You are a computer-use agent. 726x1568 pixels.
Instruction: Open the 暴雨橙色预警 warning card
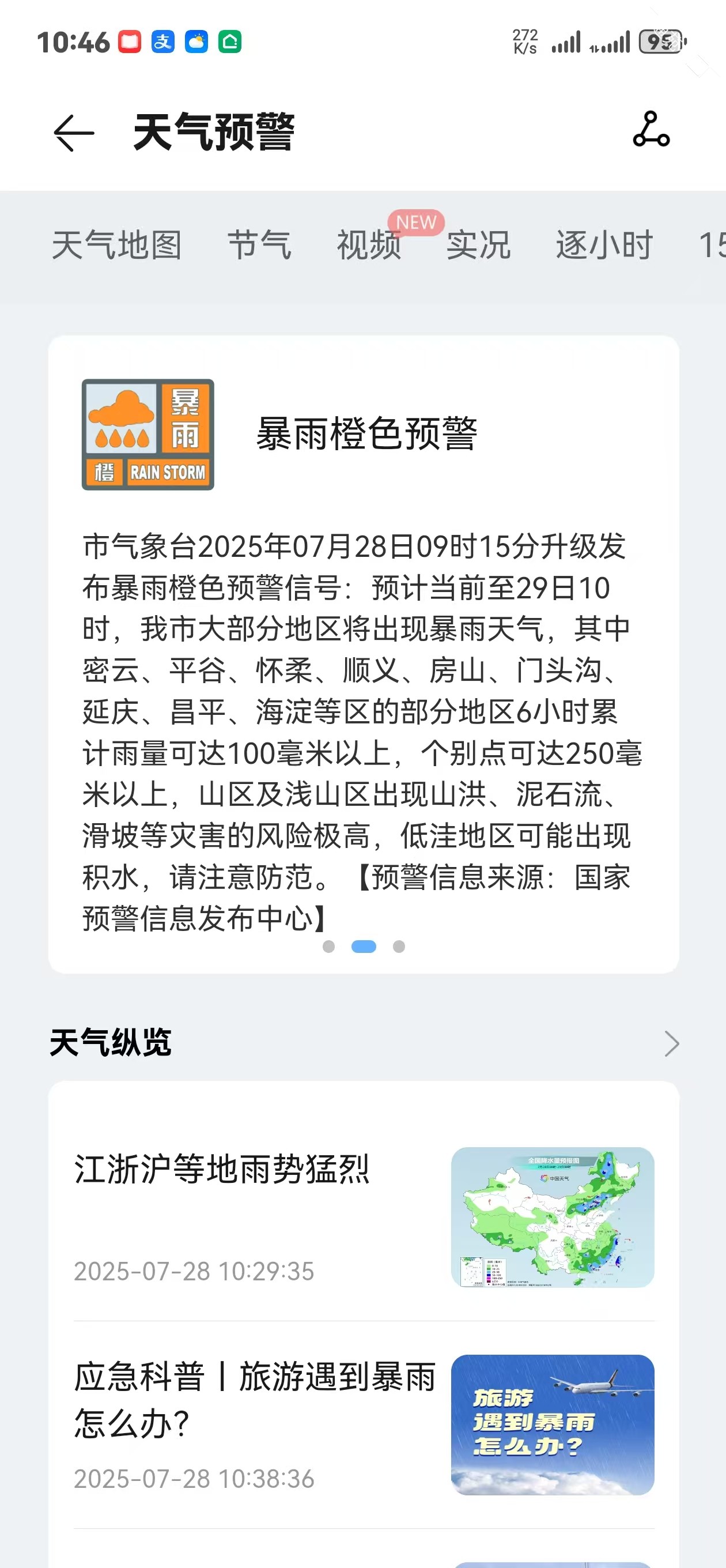tap(364, 654)
